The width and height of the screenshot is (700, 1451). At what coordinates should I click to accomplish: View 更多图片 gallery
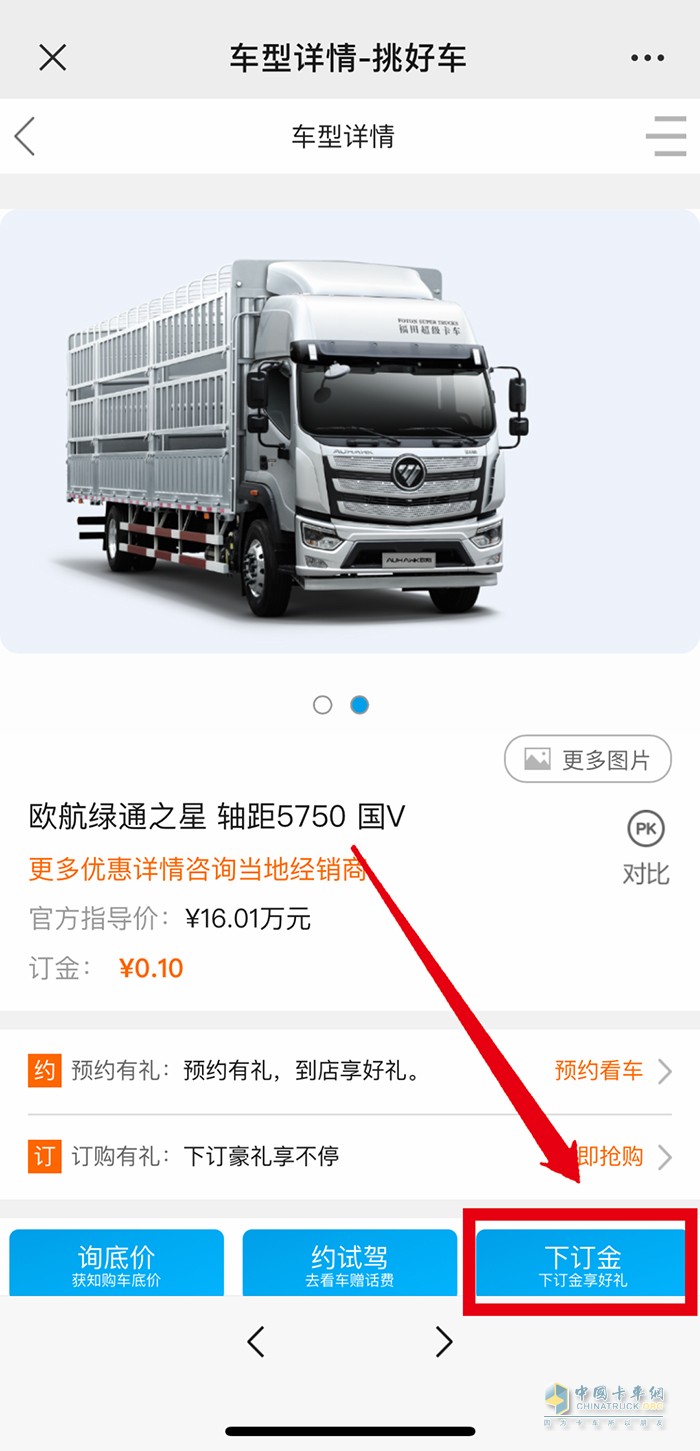coord(588,760)
